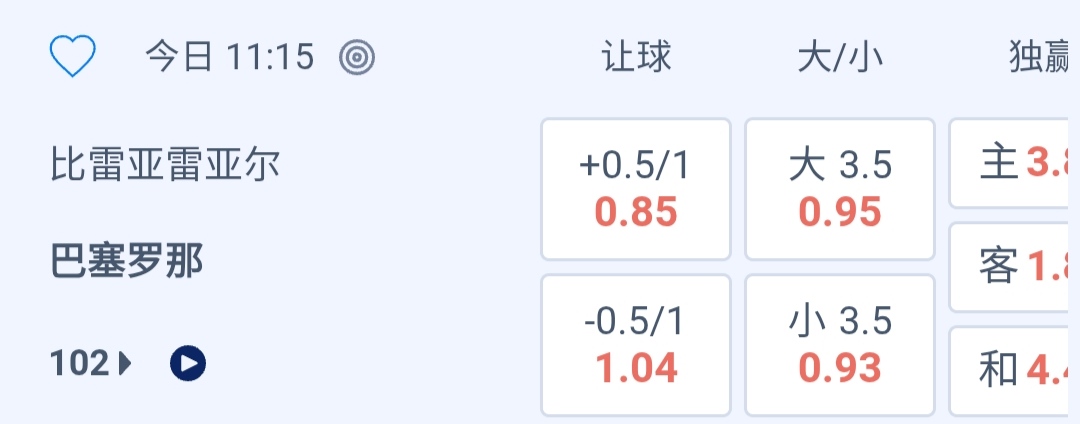Open the Villarreal vs Barcelona match
Image resolution: width=1080 pixels, height=424 pixels.
(165, 212)
